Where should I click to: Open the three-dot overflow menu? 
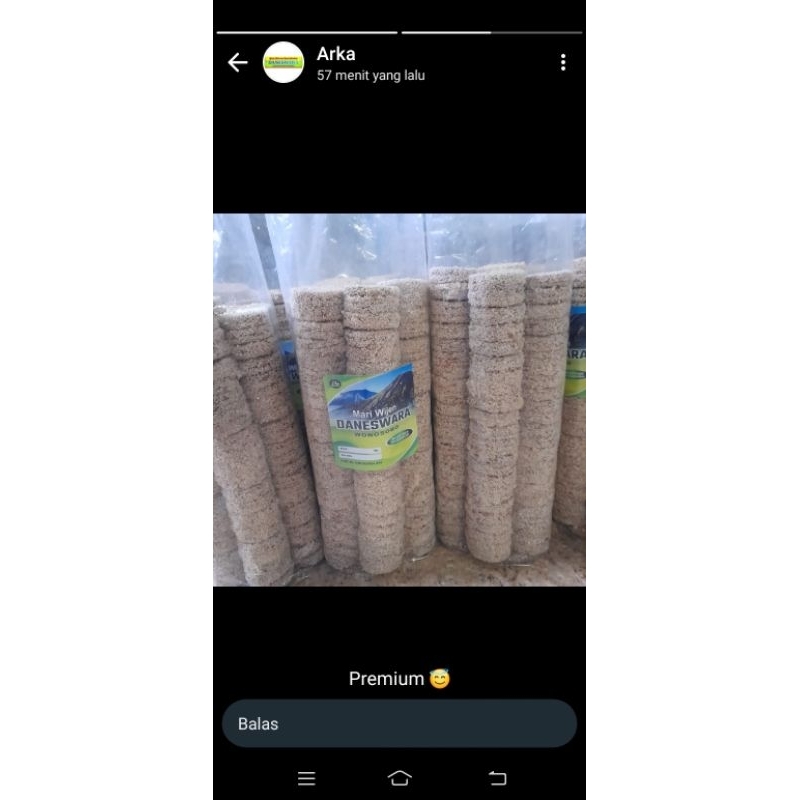(x=563, y=63)
